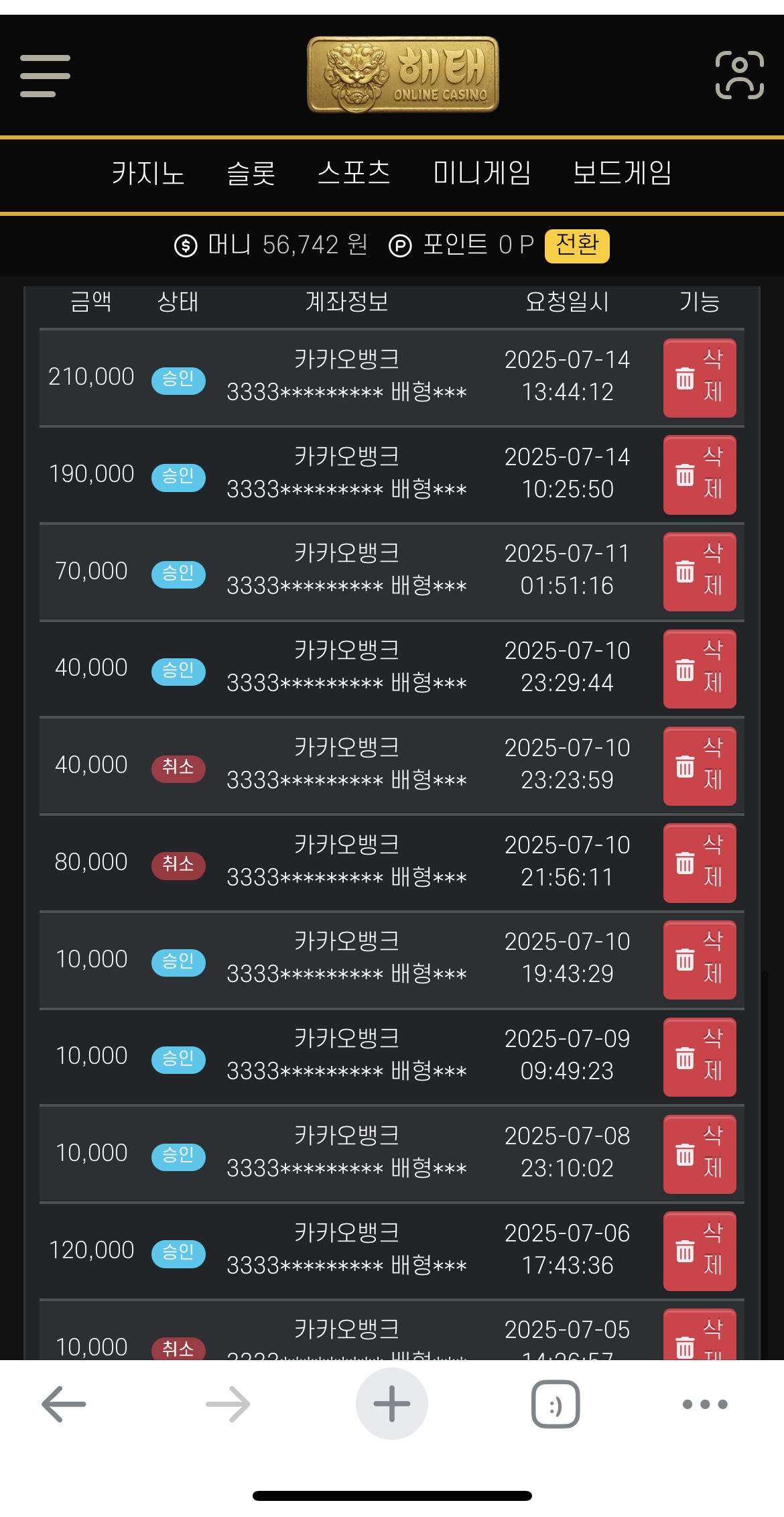This screenshot has width=784, height=1517.
Task: Select the 보드게임 tab
Action: click(x=622, y=173)
